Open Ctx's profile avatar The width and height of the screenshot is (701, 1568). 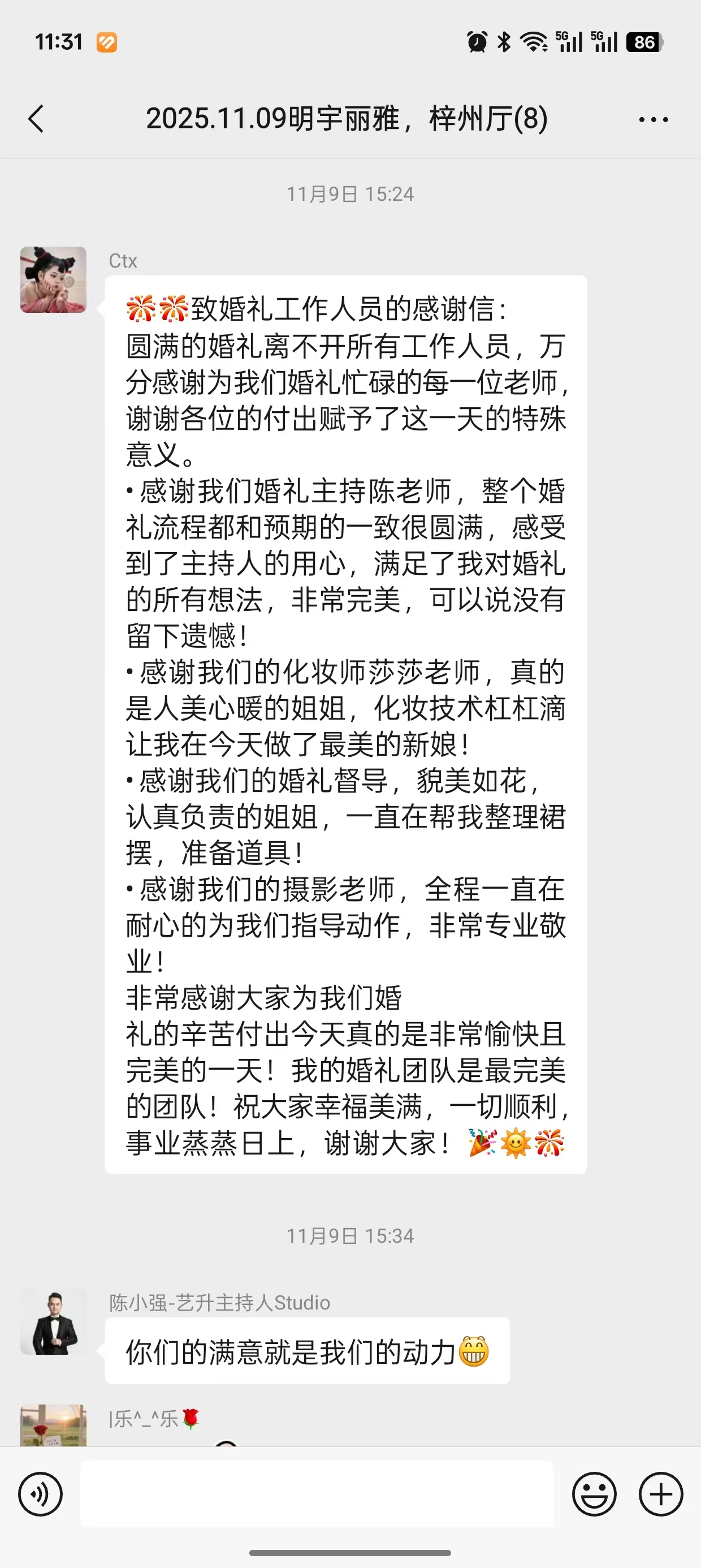click(x=54, y=280)
